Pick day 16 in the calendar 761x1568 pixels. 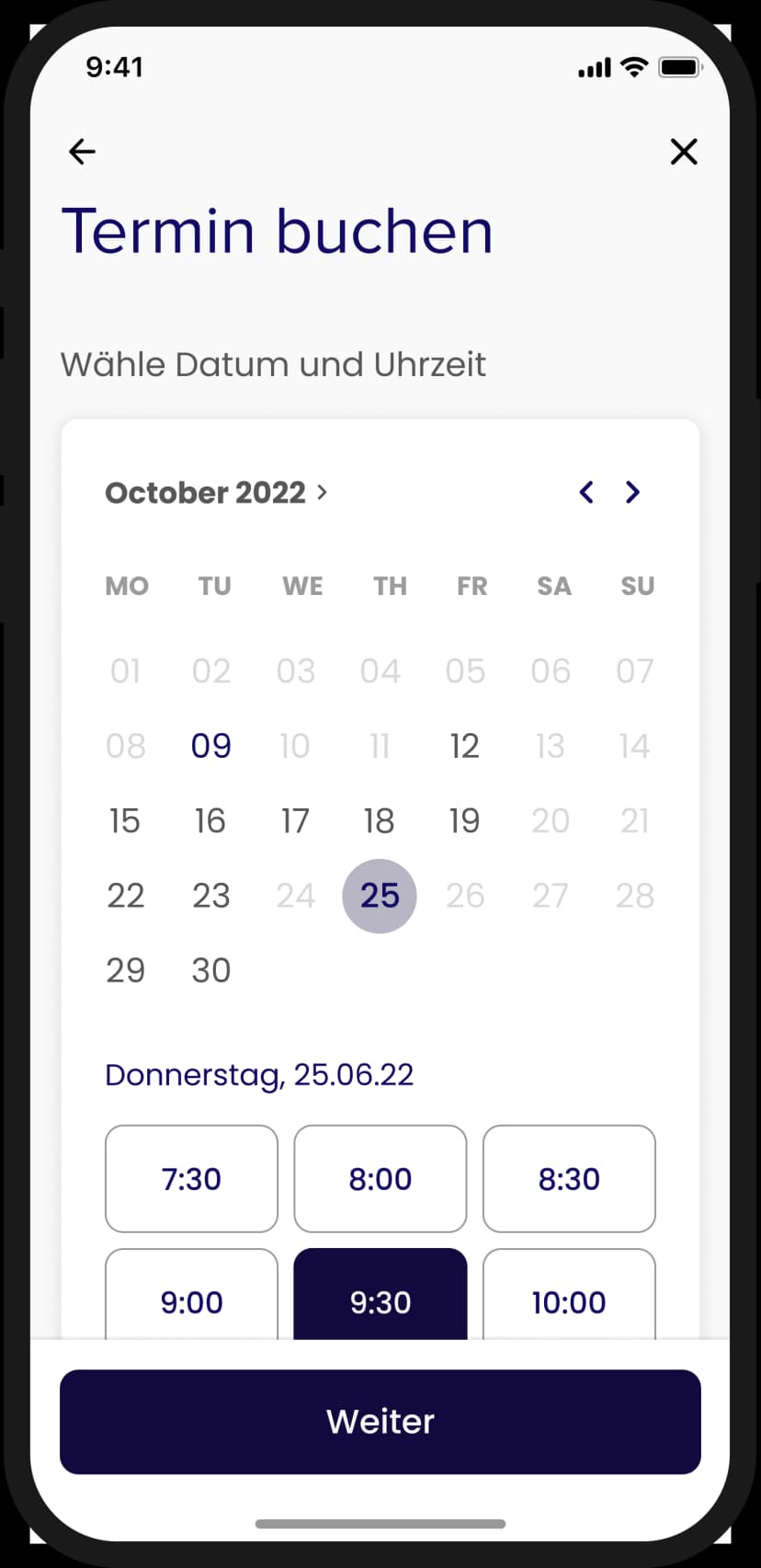[x=210, y=820]
